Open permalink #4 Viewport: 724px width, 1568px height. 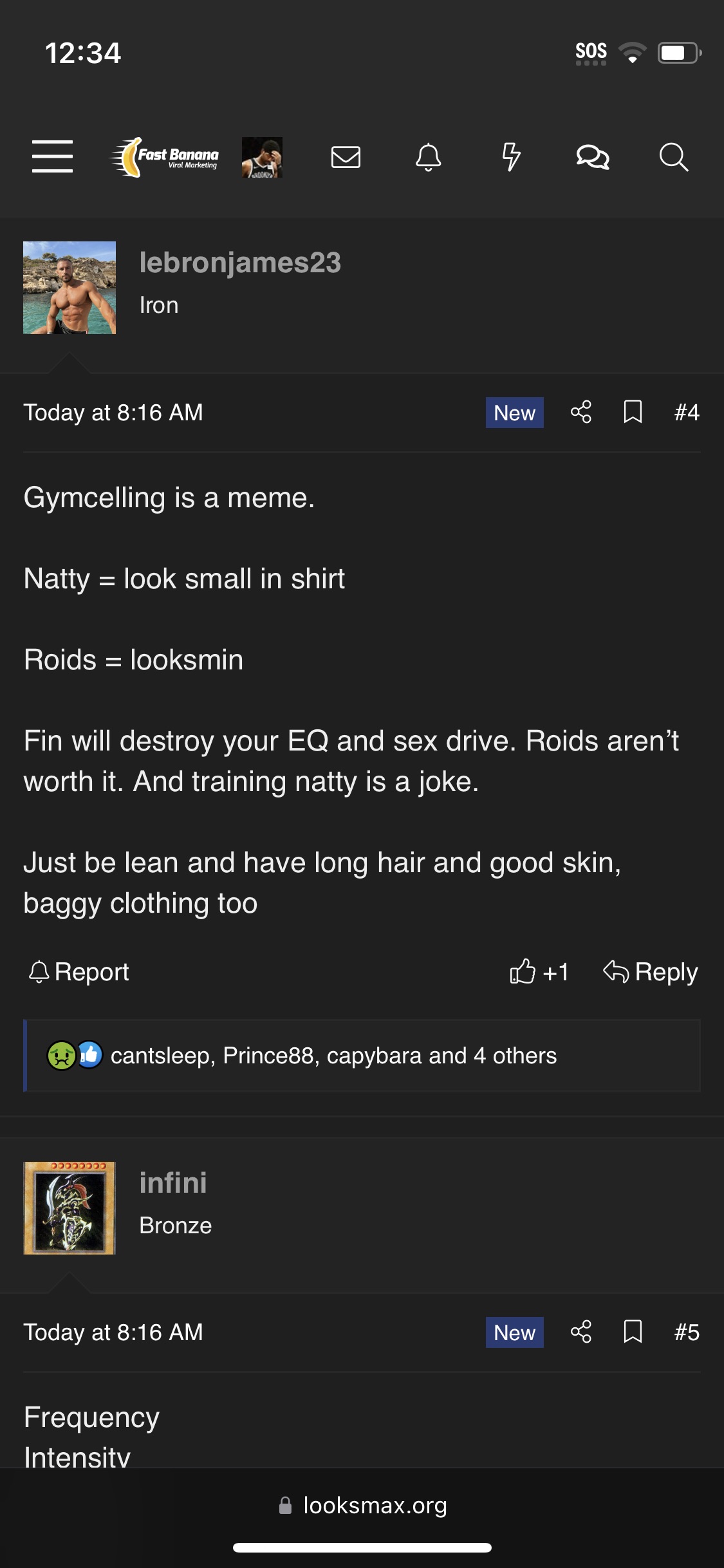pyautogui.click(x=687, y=413)
